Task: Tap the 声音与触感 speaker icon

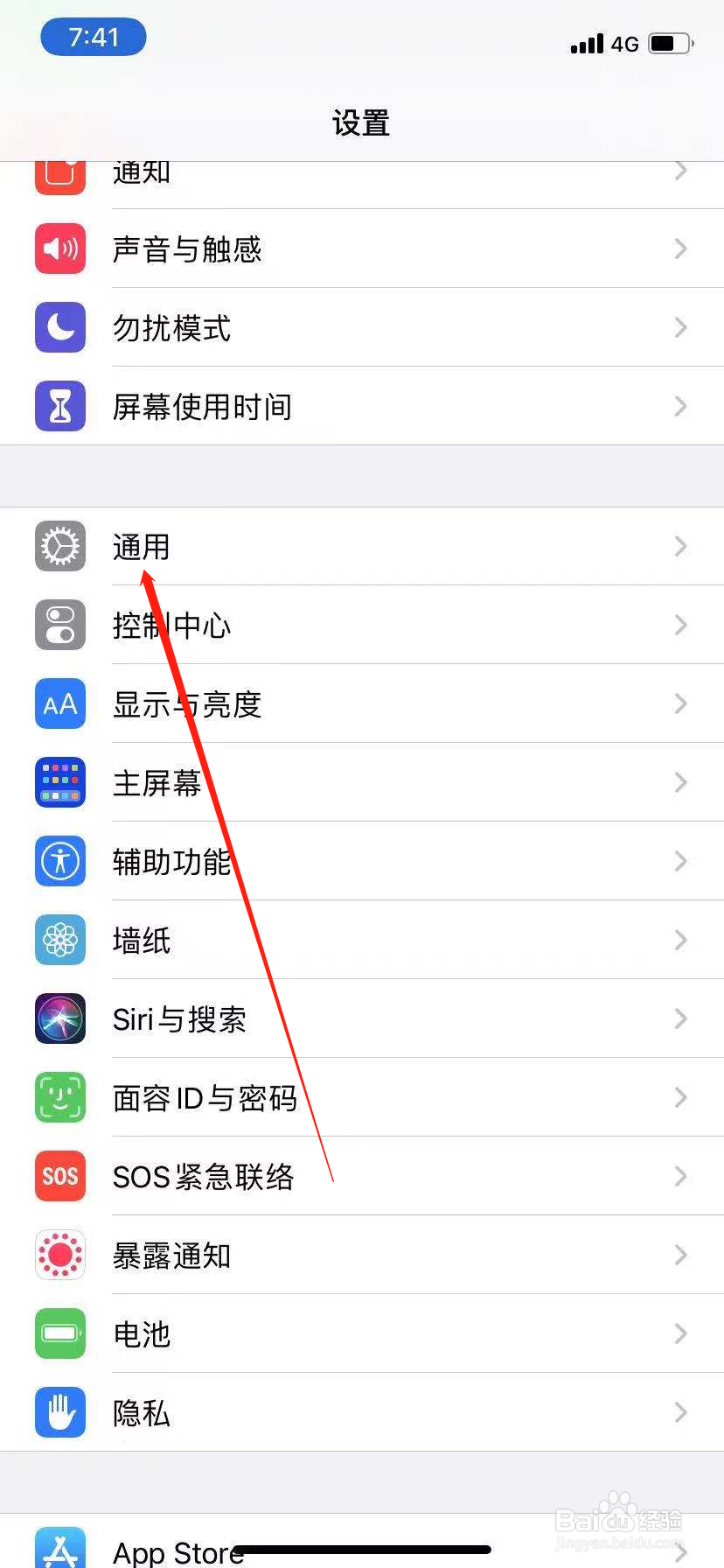Action: (59, 248)
